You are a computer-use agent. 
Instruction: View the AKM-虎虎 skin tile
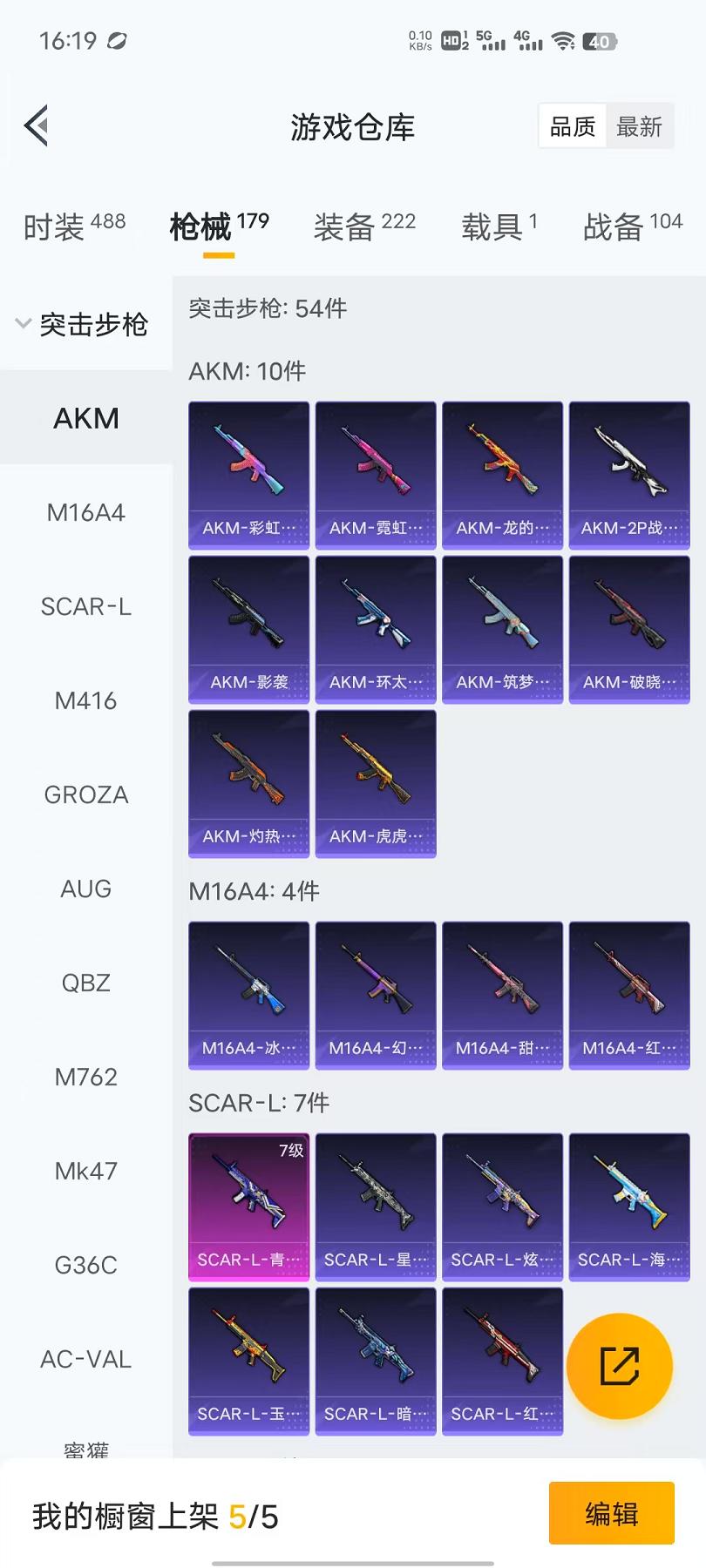(x=376, y=783)
